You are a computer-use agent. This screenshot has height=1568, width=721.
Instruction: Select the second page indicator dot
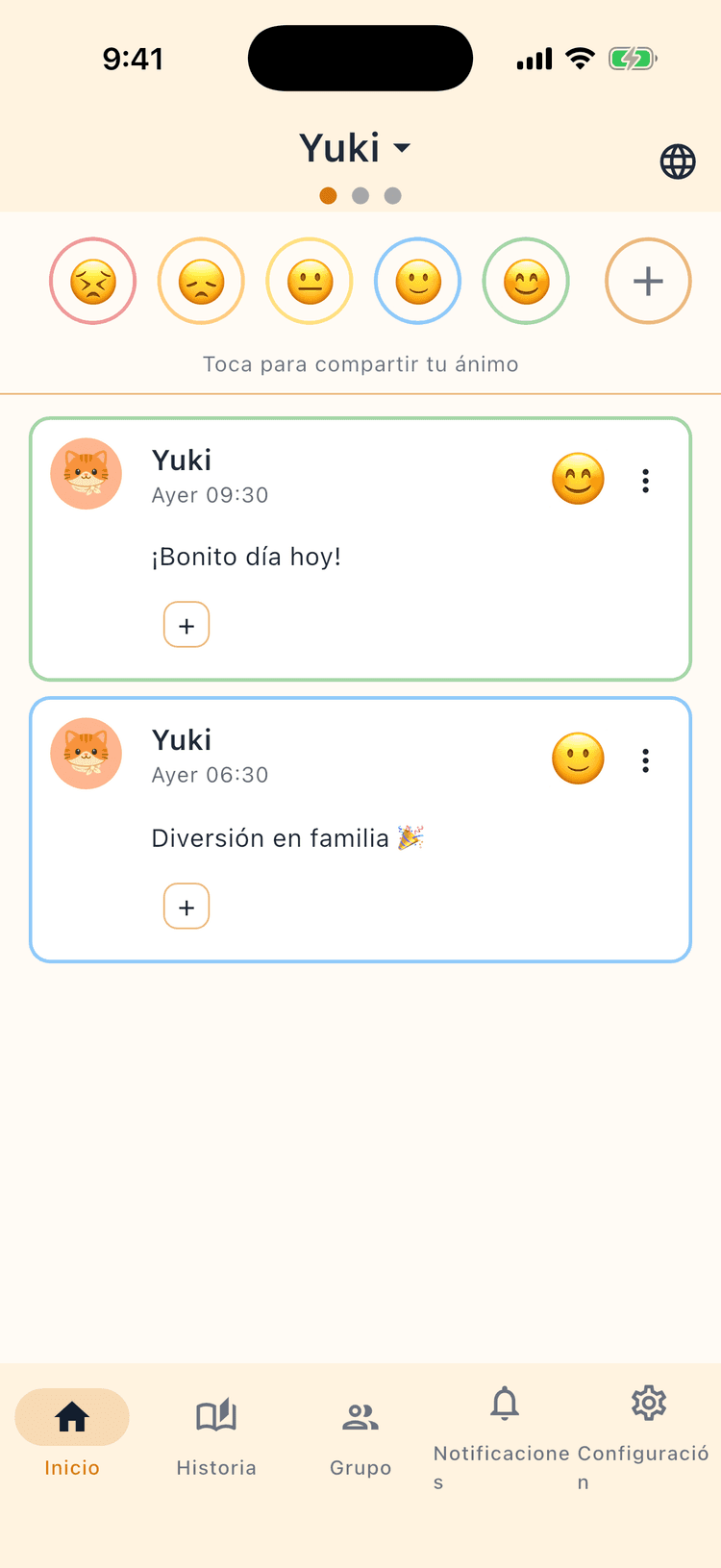(360, 195)
